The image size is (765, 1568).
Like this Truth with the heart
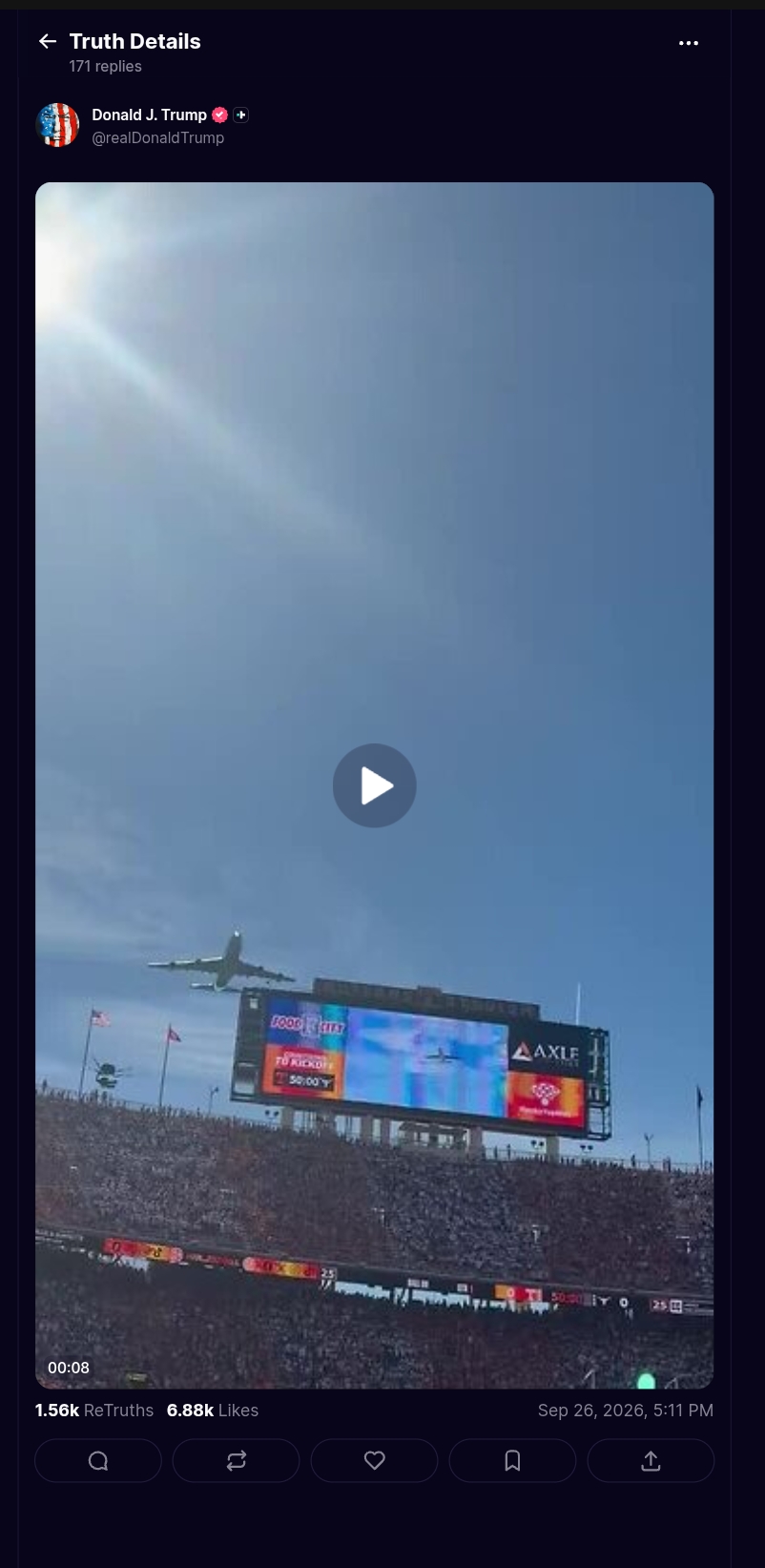click(374, 1460)
